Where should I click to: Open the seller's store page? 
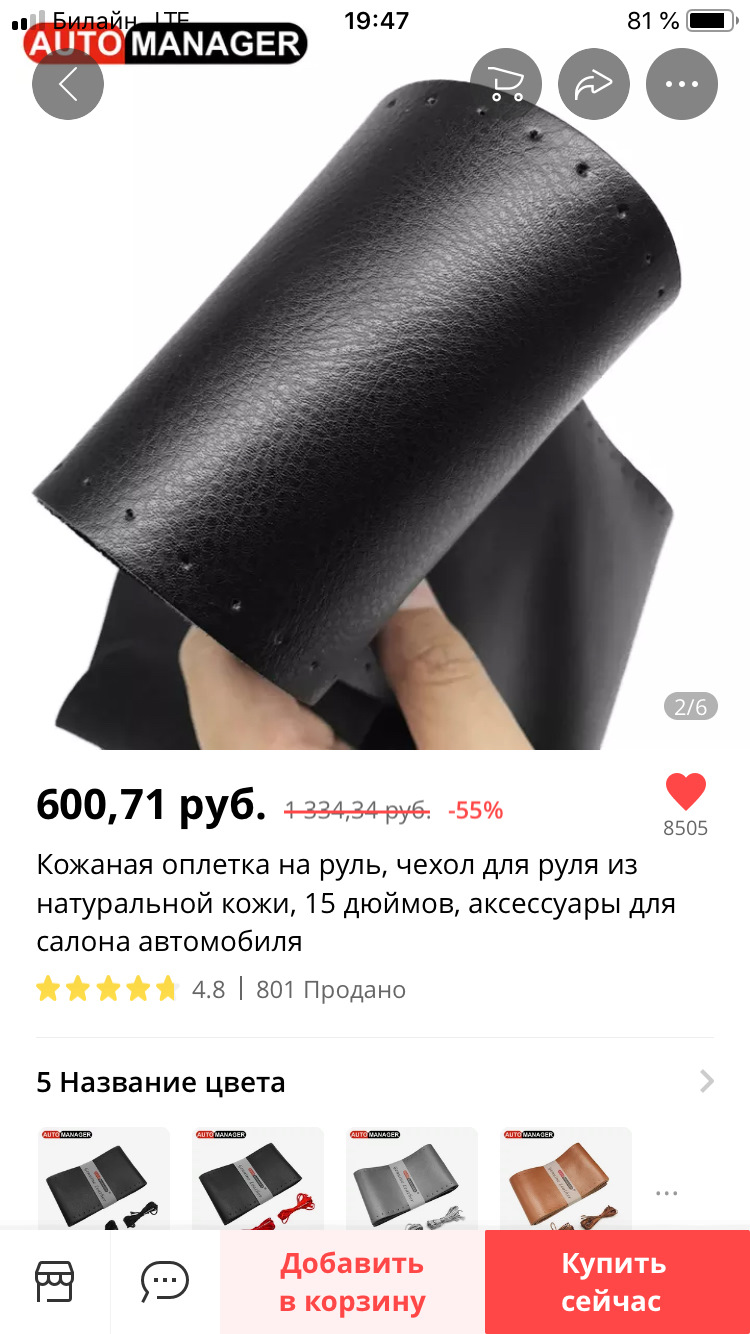55,1282
